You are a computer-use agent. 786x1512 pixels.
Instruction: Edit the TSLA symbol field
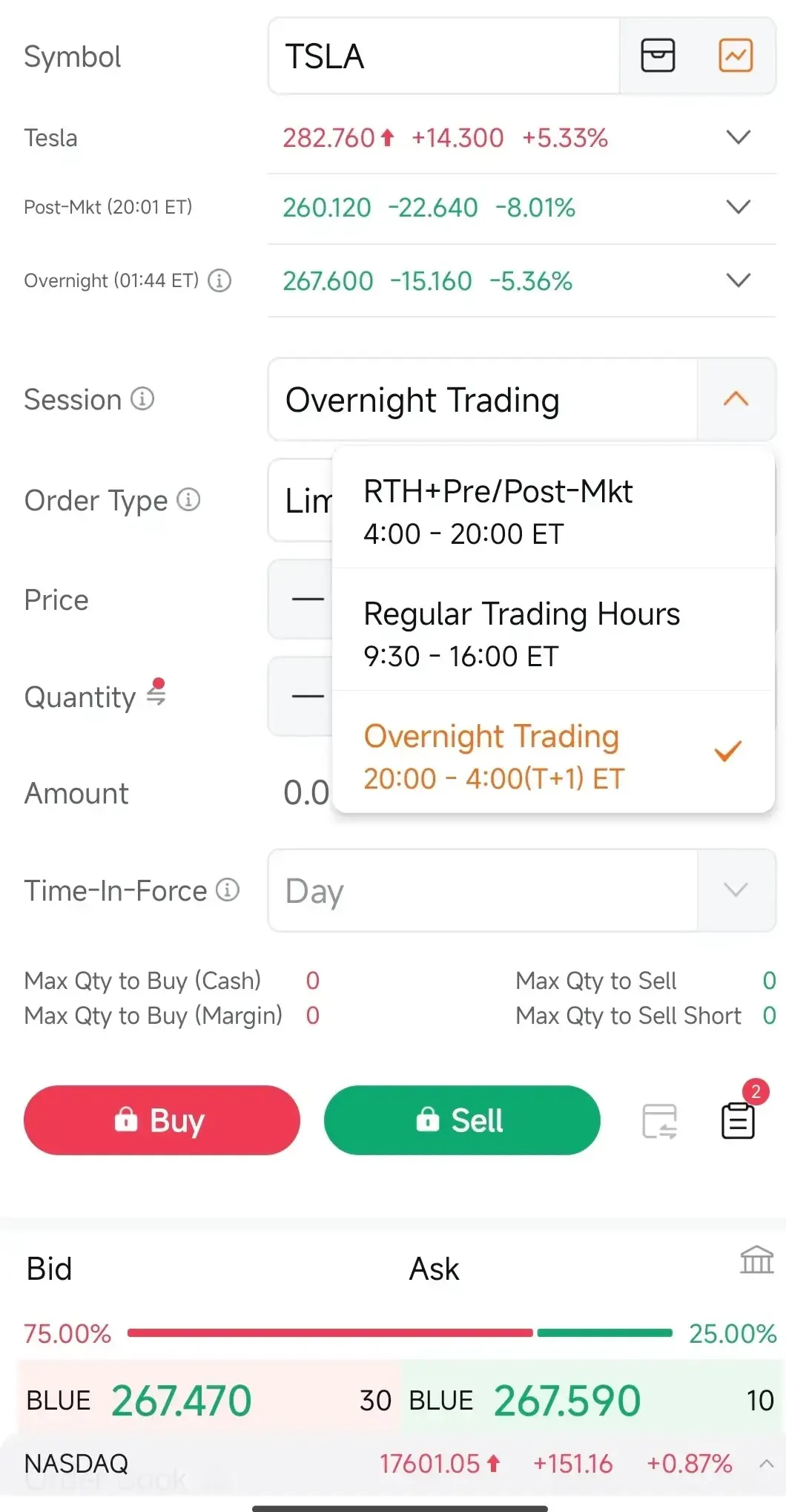(443, 56)
